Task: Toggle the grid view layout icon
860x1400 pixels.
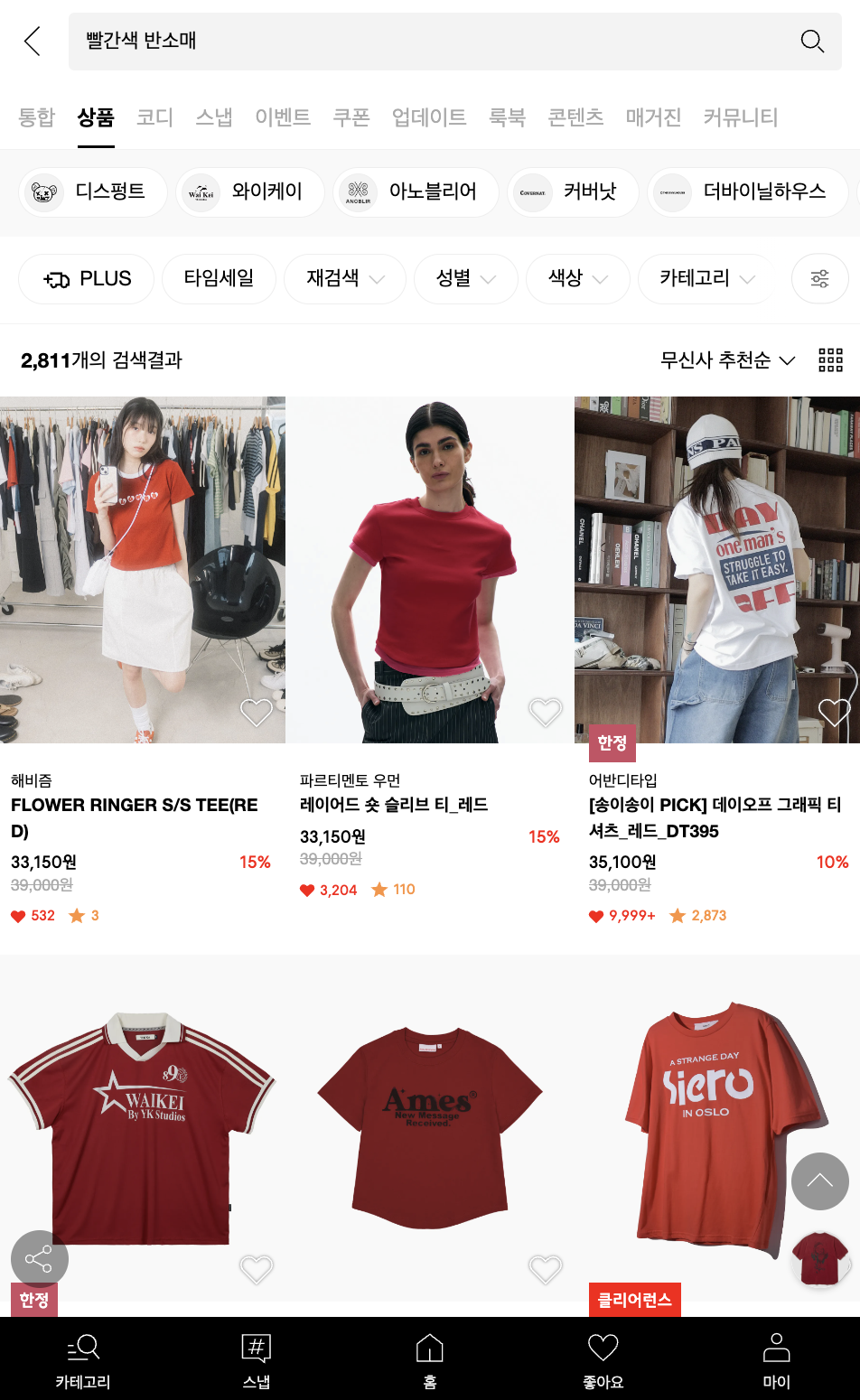Action: [830, 360]
